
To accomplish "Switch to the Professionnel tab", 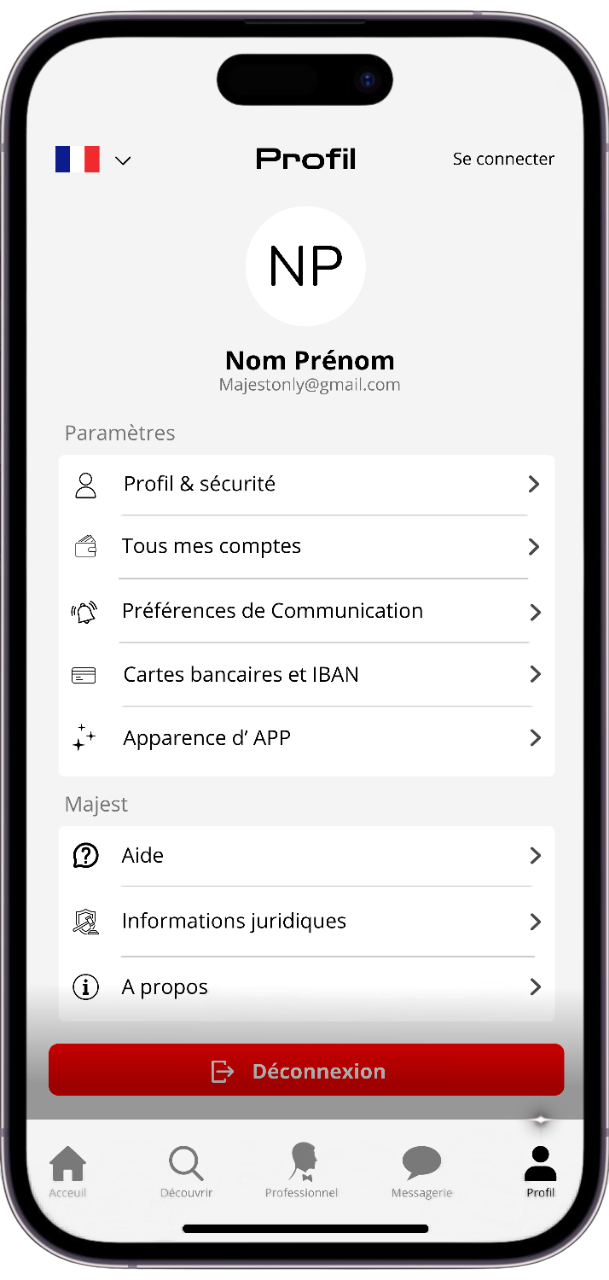I will [302, 1171].
